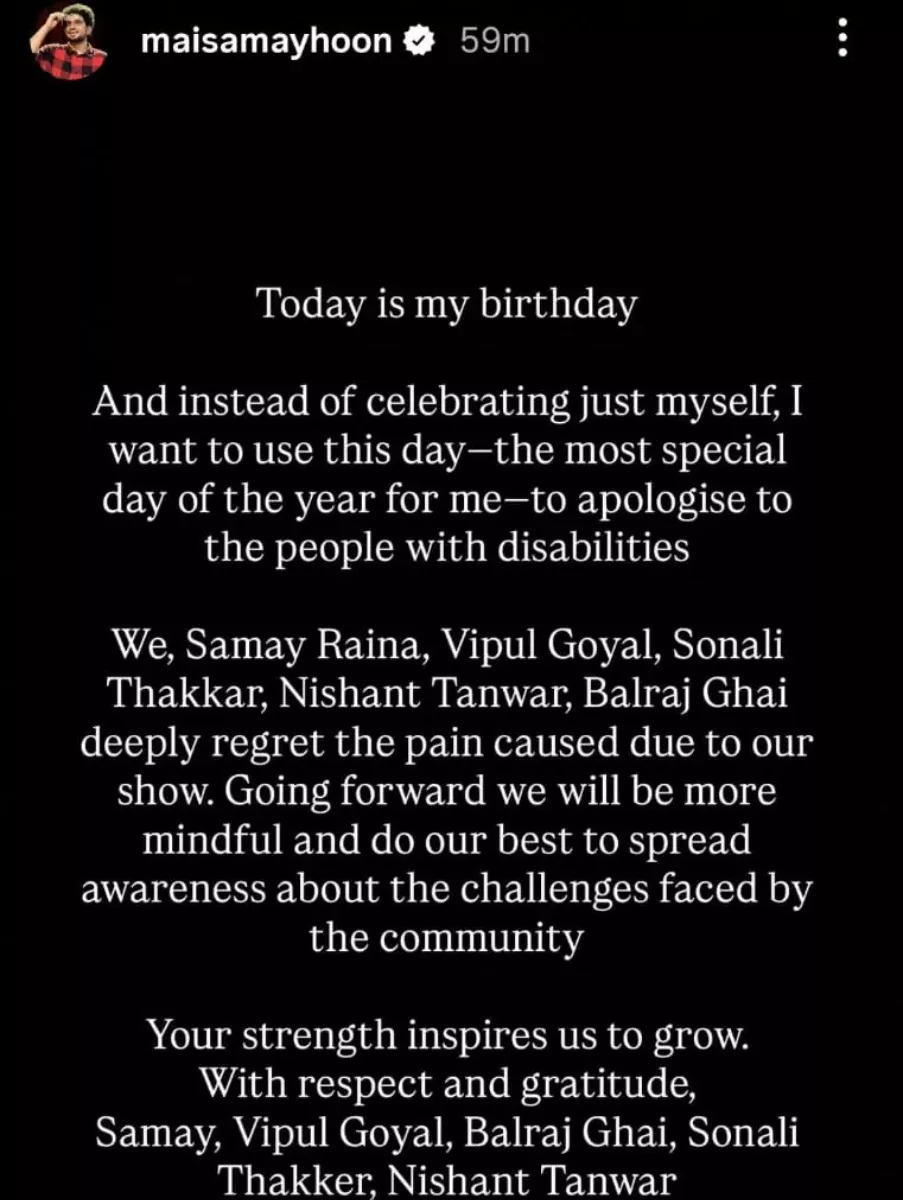The image size is (903, 1200).
Task: Tap the story header bar area
Action: (451, 40)
